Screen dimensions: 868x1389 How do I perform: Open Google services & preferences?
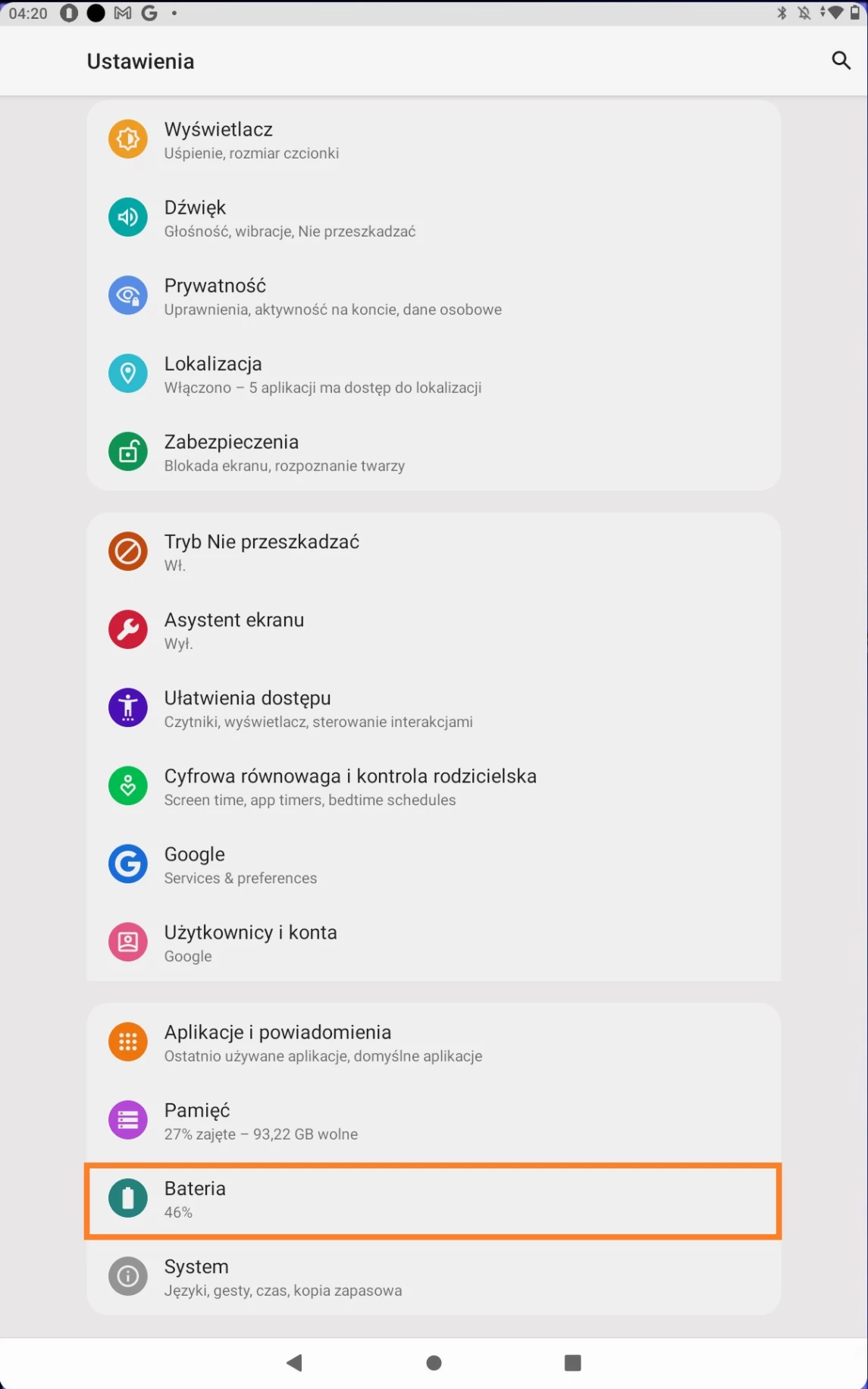coord(432,865)
